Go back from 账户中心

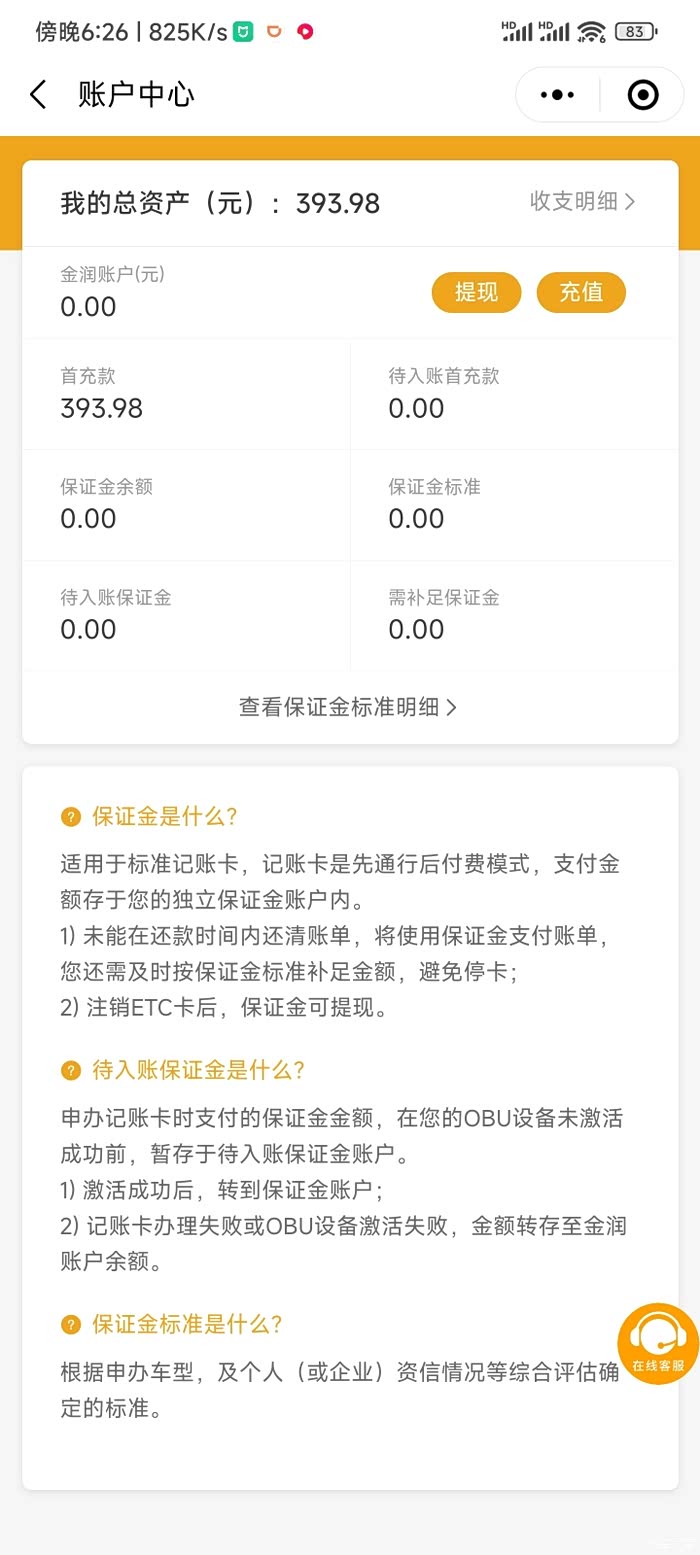pyautogui.click(x=38, y=95)
